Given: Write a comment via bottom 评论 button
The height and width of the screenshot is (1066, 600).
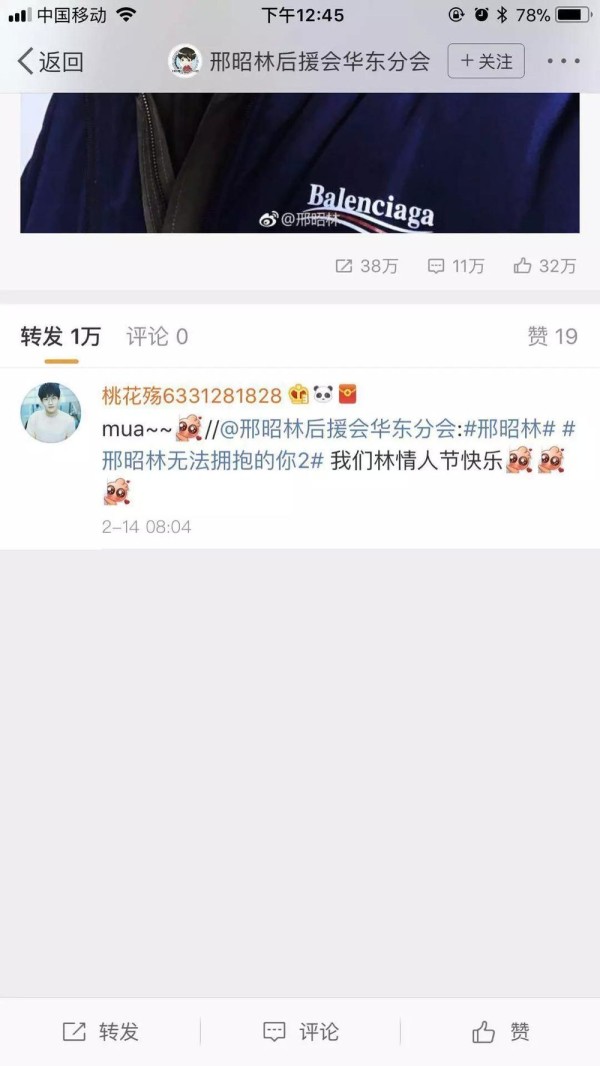Looking at the screenshot, I should coord(300,1031).
